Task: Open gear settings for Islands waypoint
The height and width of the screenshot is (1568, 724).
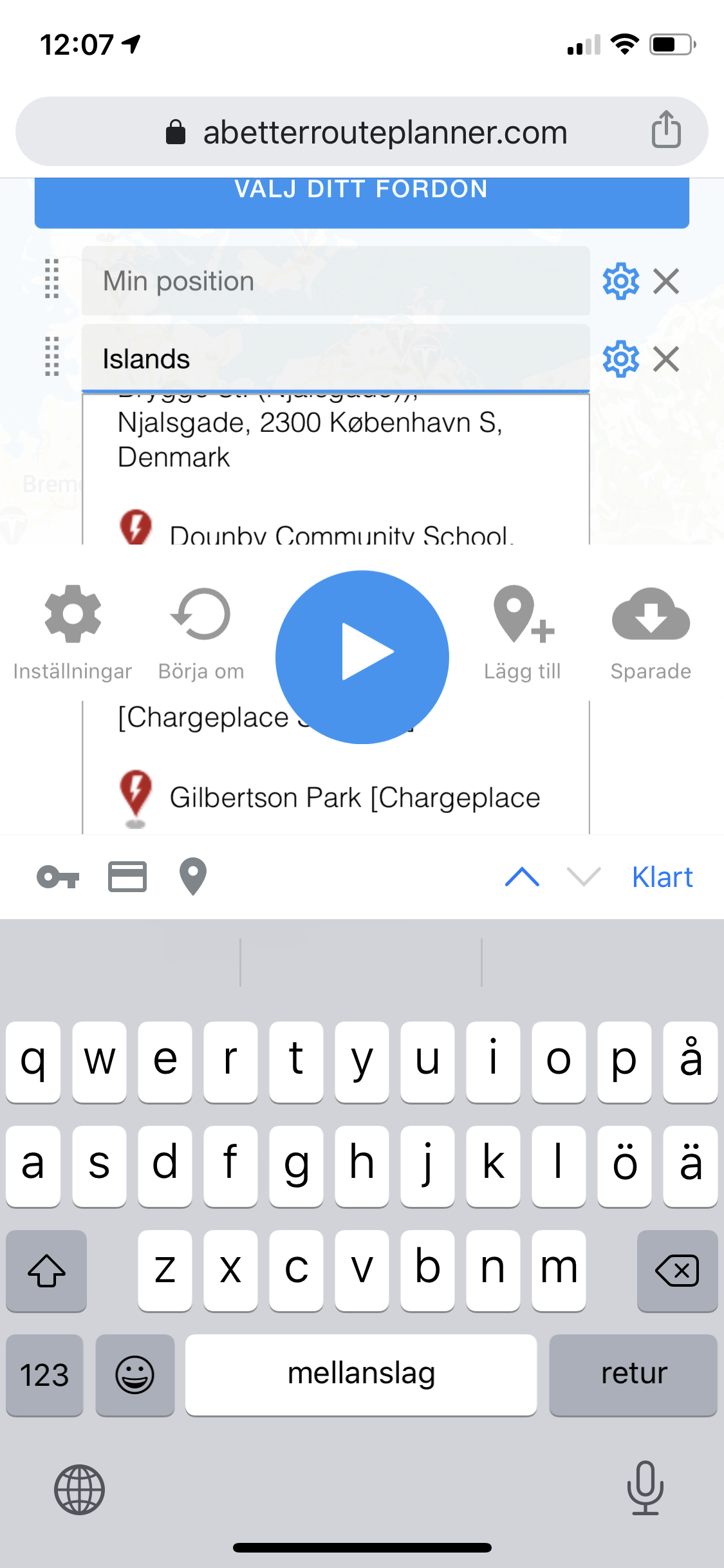Action: pos(620,359)
